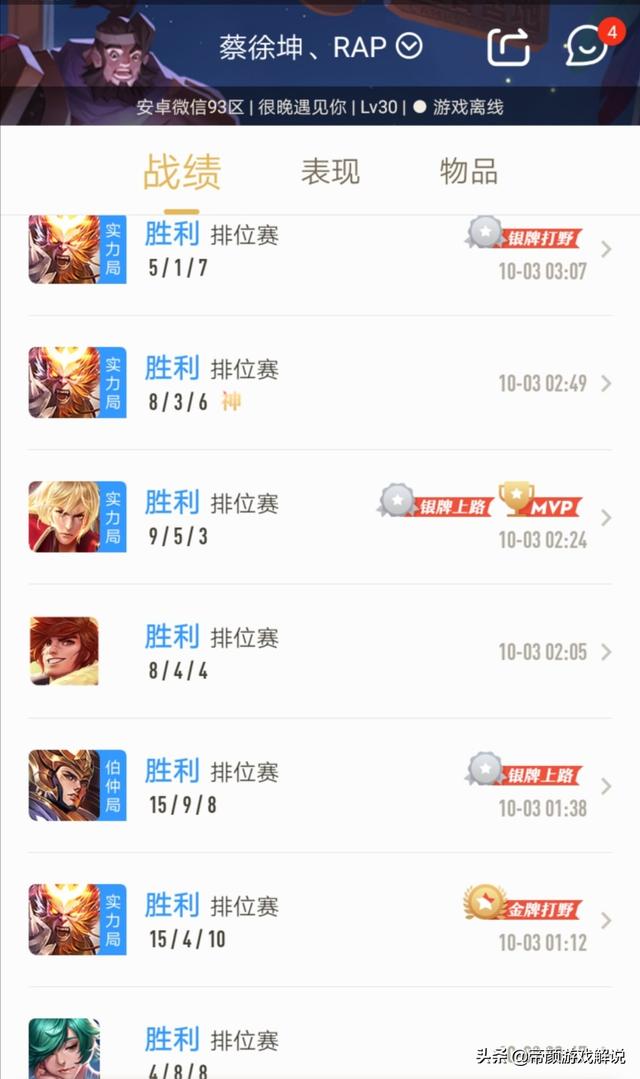Share this profile page
This screenshot has width=640, height=1079.
[509, 47]
